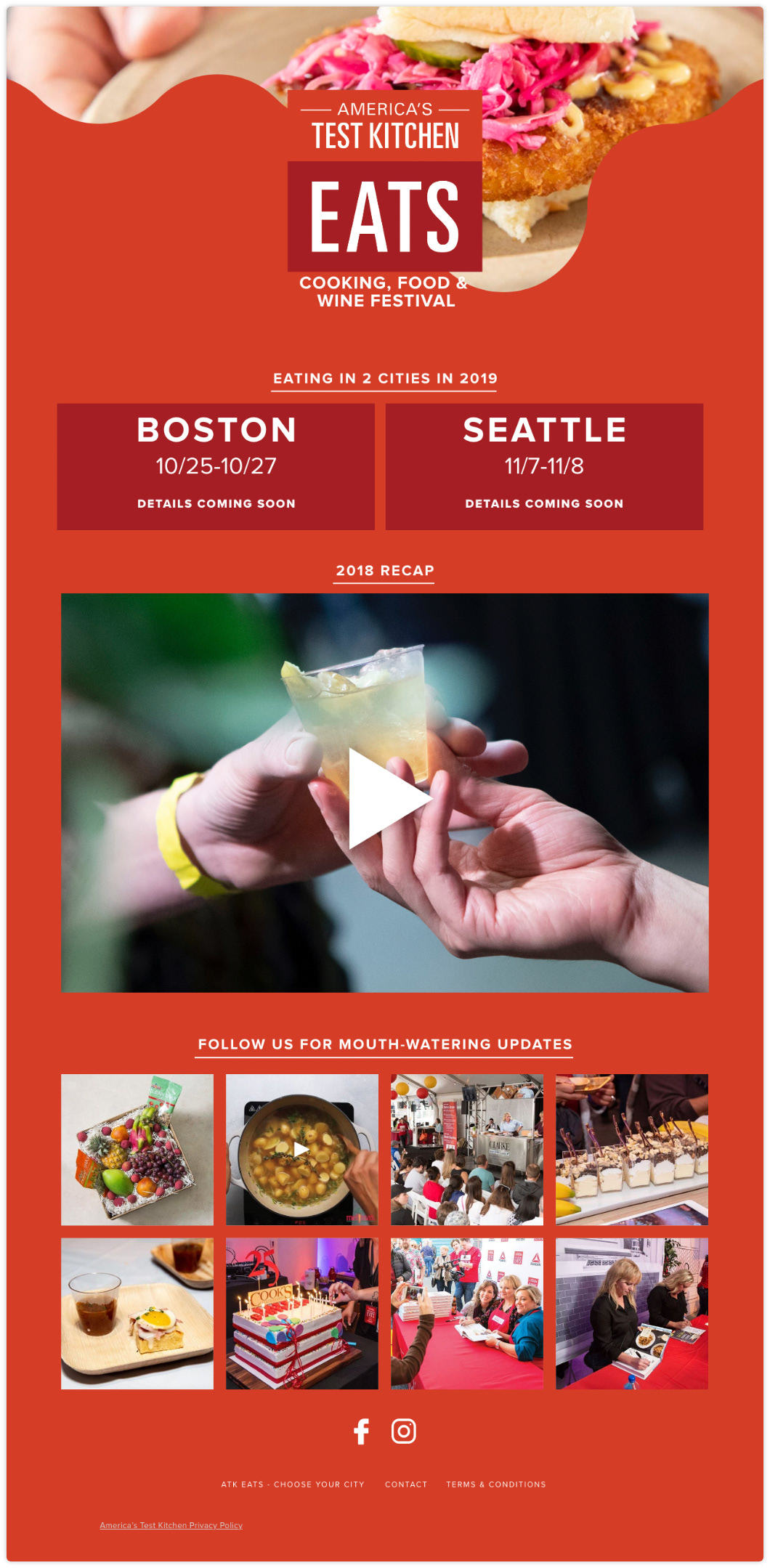Image resolution: width=770 pixels, height=1568 pixels.
Task: Open the two women signing books photo
Action: tap(632, 1314)
